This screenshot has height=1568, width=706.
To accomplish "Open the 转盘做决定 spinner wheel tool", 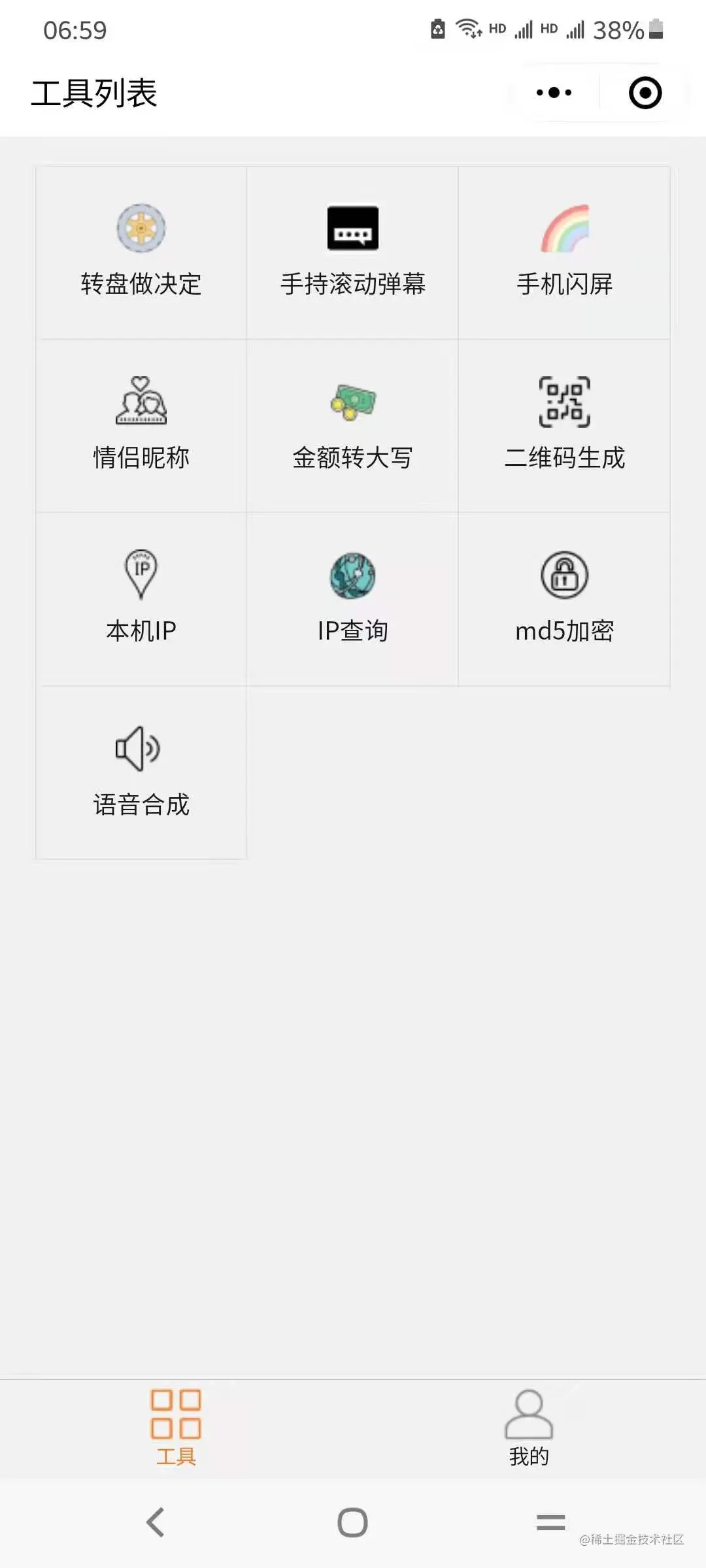I will coord(141,252).
